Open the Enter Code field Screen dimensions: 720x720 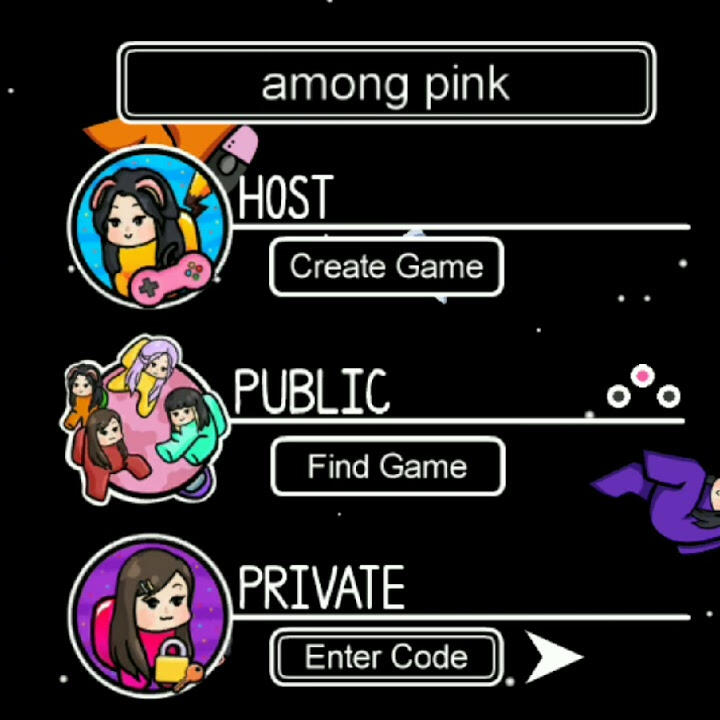tap(386, 657)
